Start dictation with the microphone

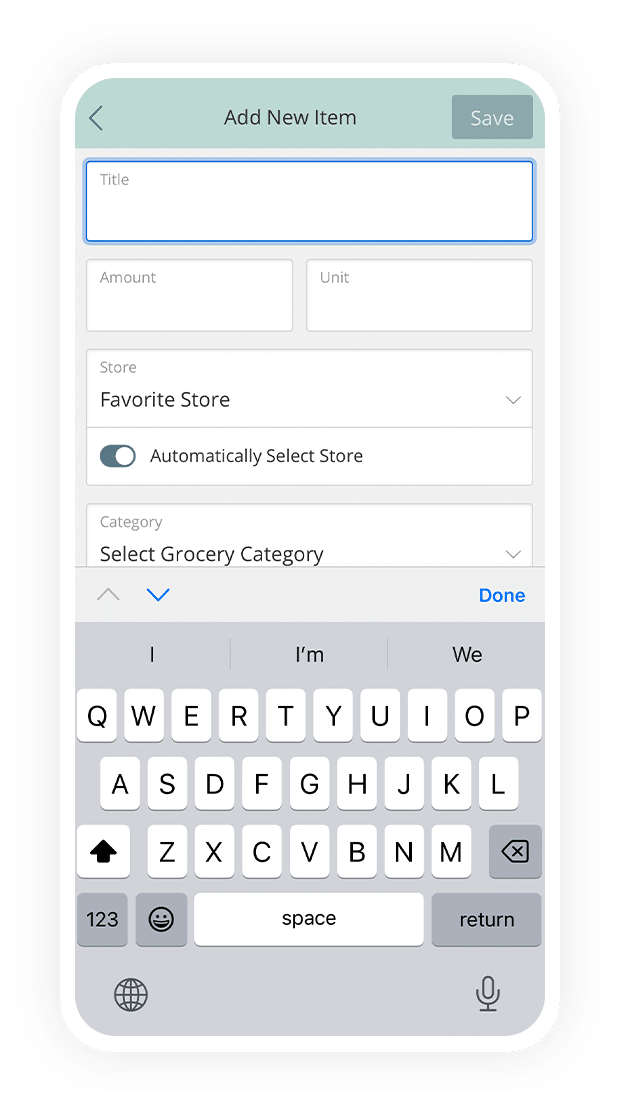[x=487, y=994]
